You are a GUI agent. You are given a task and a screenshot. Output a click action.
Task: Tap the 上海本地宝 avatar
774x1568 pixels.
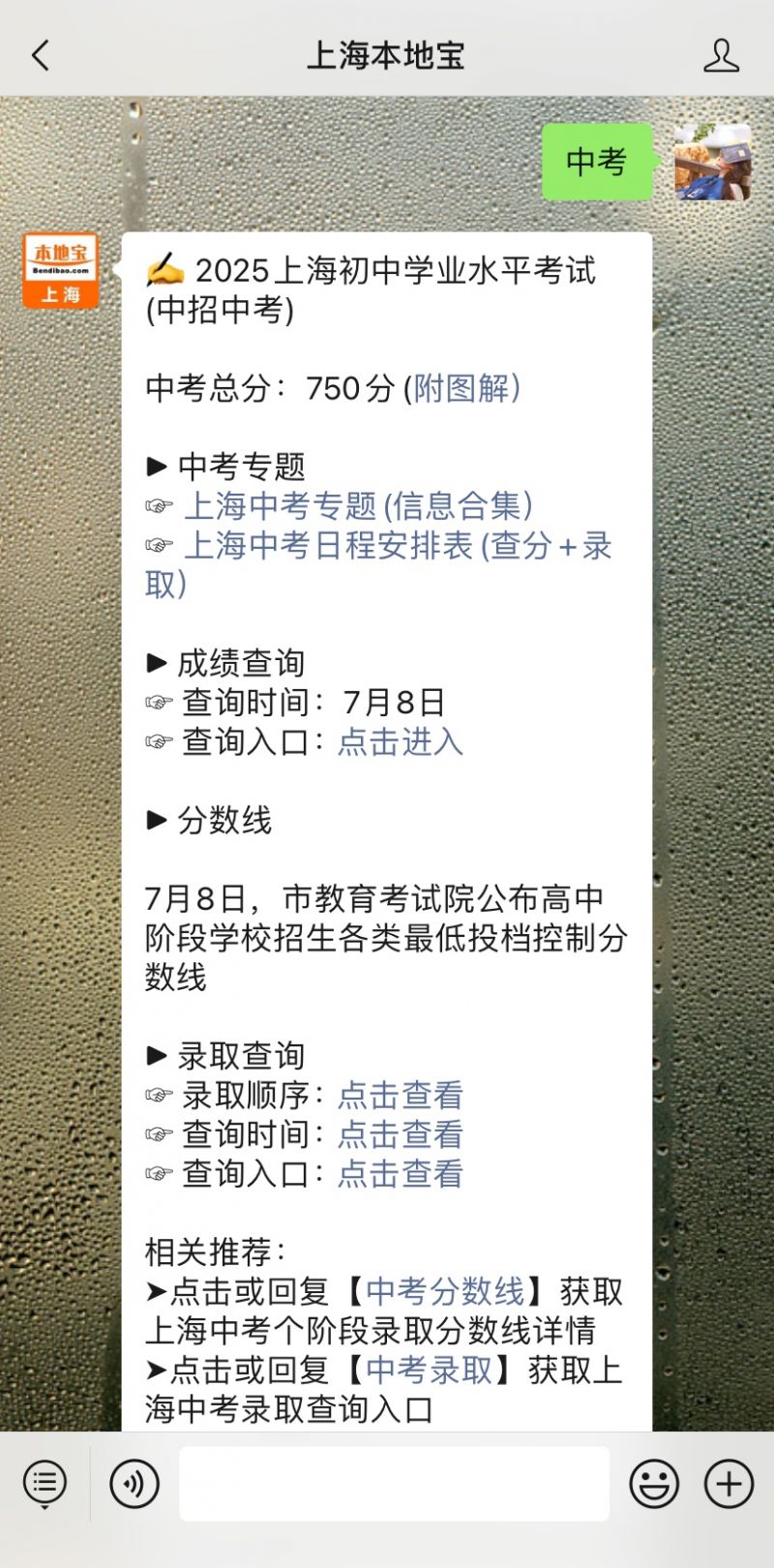point(61,270)
